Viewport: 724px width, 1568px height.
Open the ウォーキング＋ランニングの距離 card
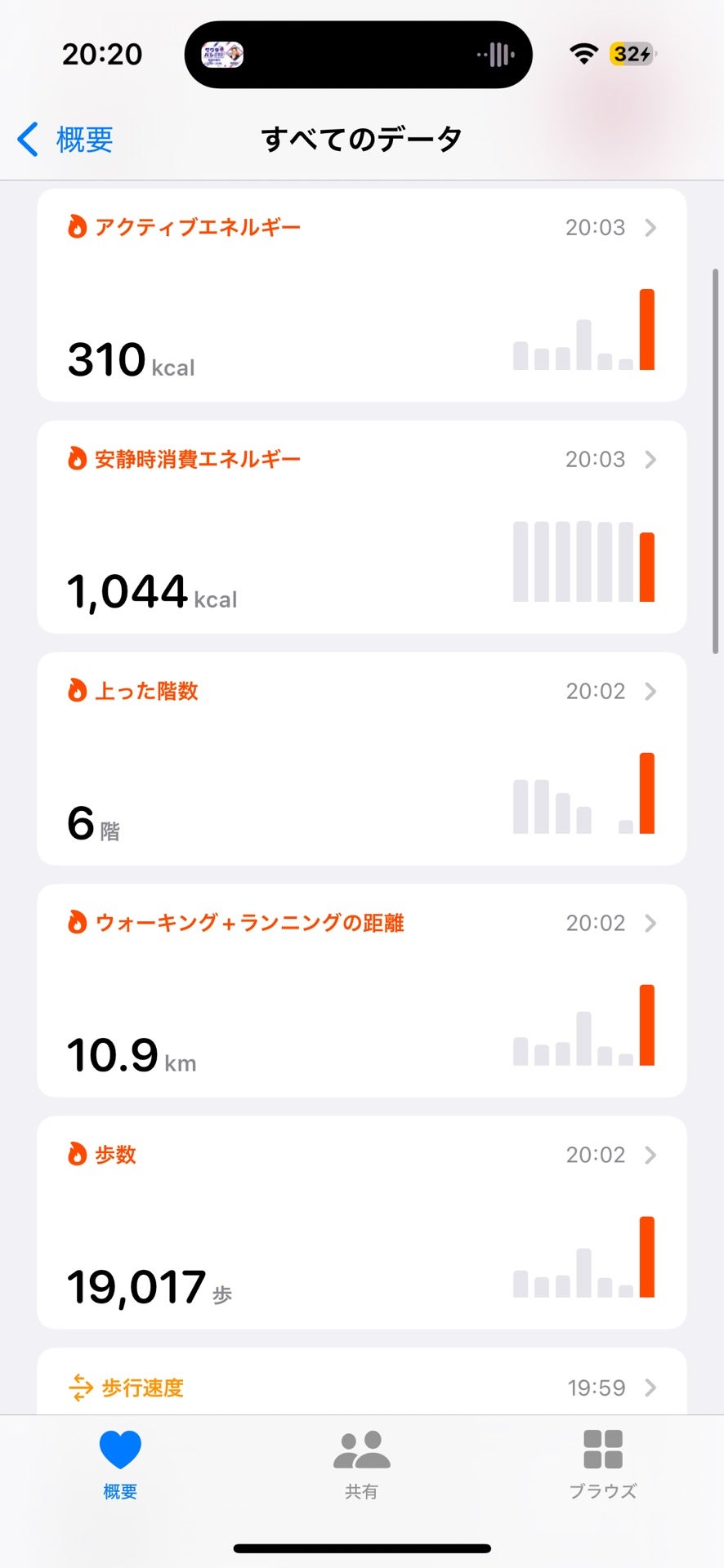coord(362,988)
